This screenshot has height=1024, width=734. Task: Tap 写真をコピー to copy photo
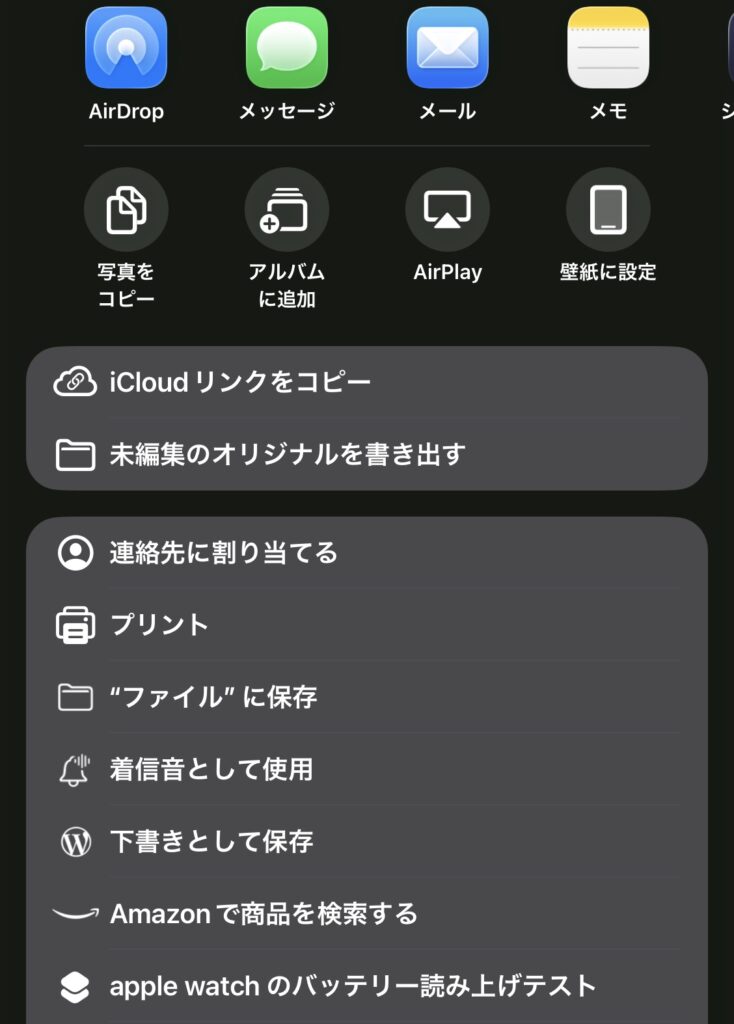click(x=126, y=210)
